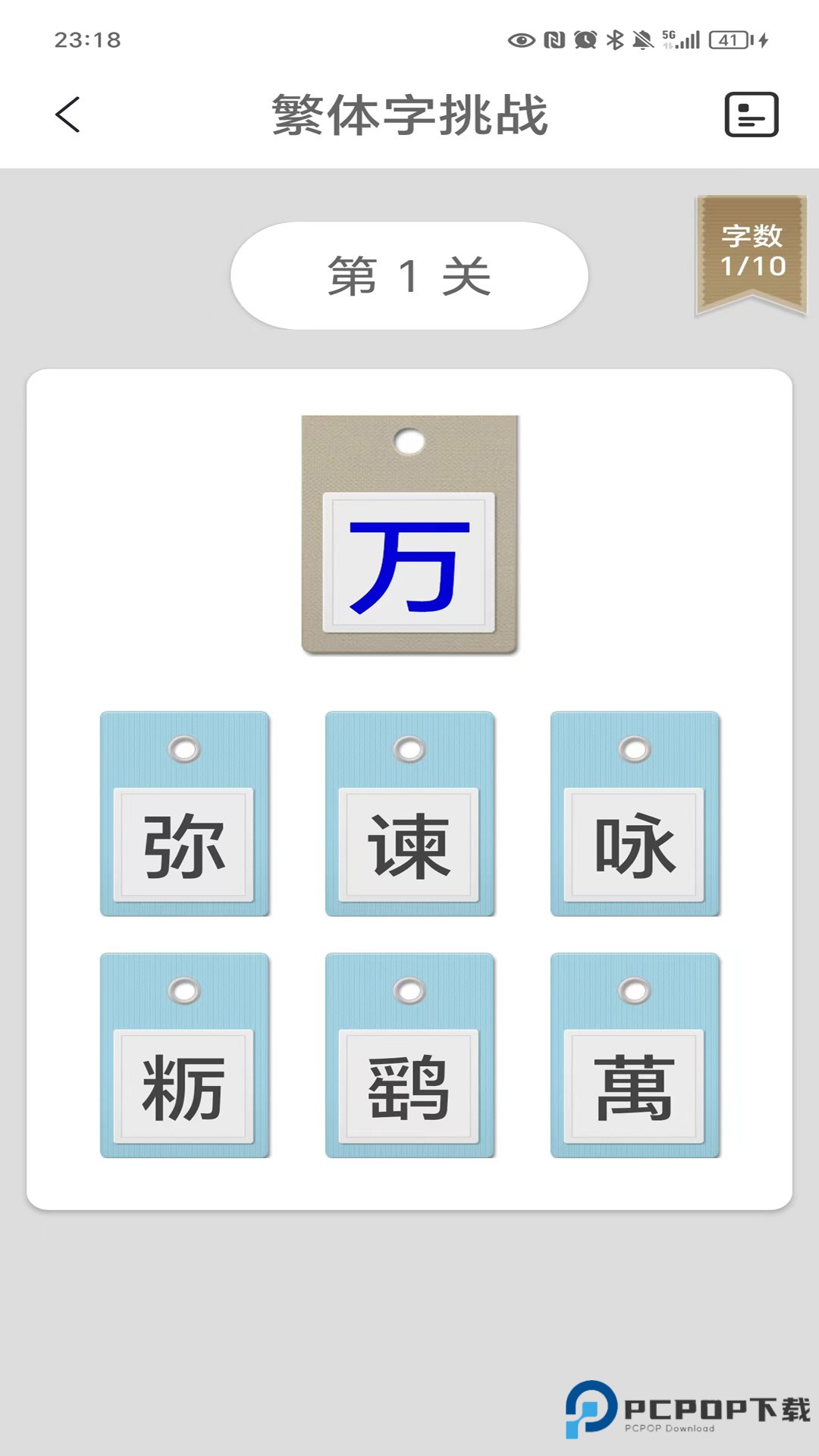Screen dimensions: 819x1456
Task: Click the 繁体字挑战 title bar
Action: 409,115
